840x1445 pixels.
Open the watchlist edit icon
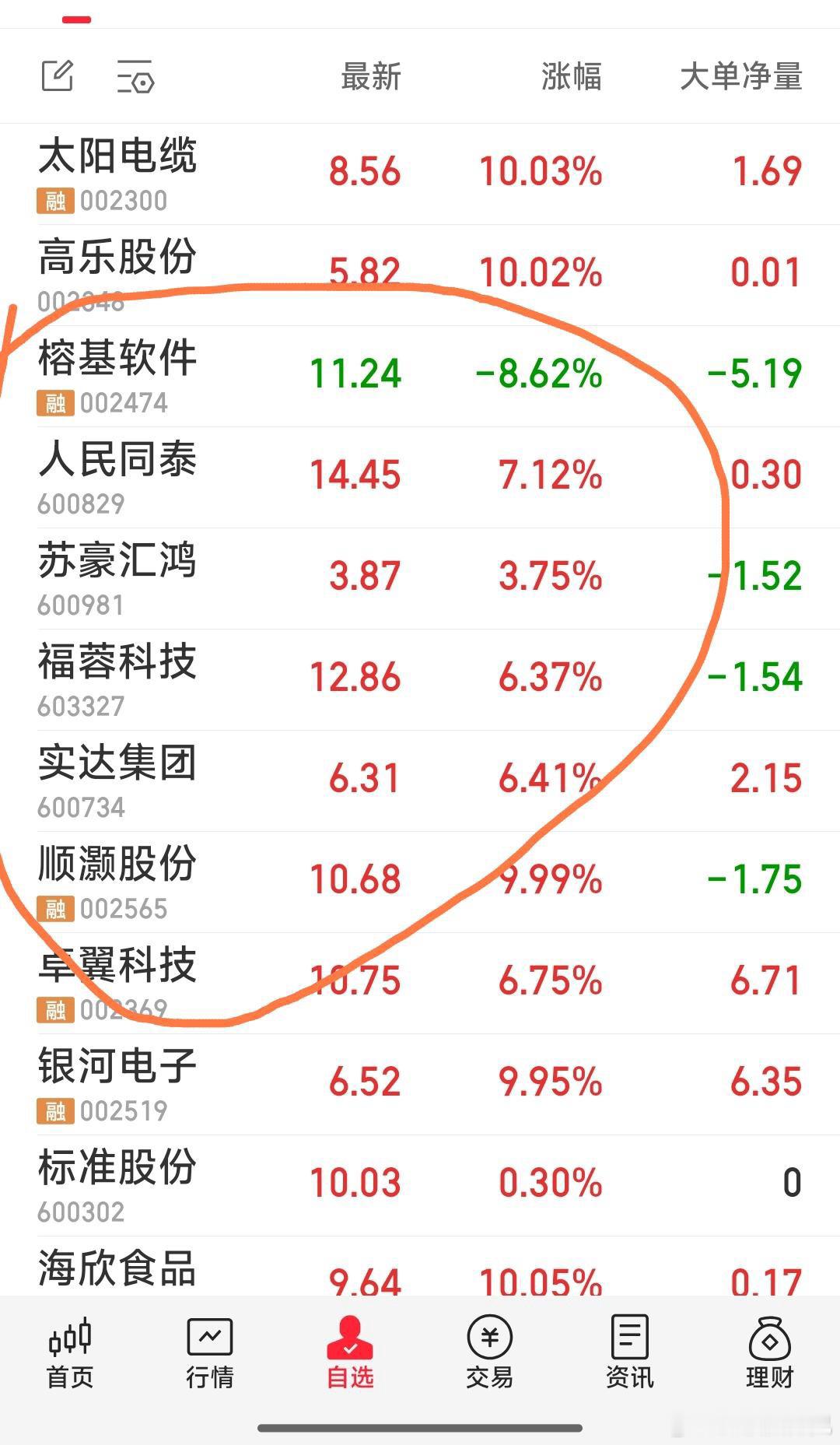(x=58, y=77)
